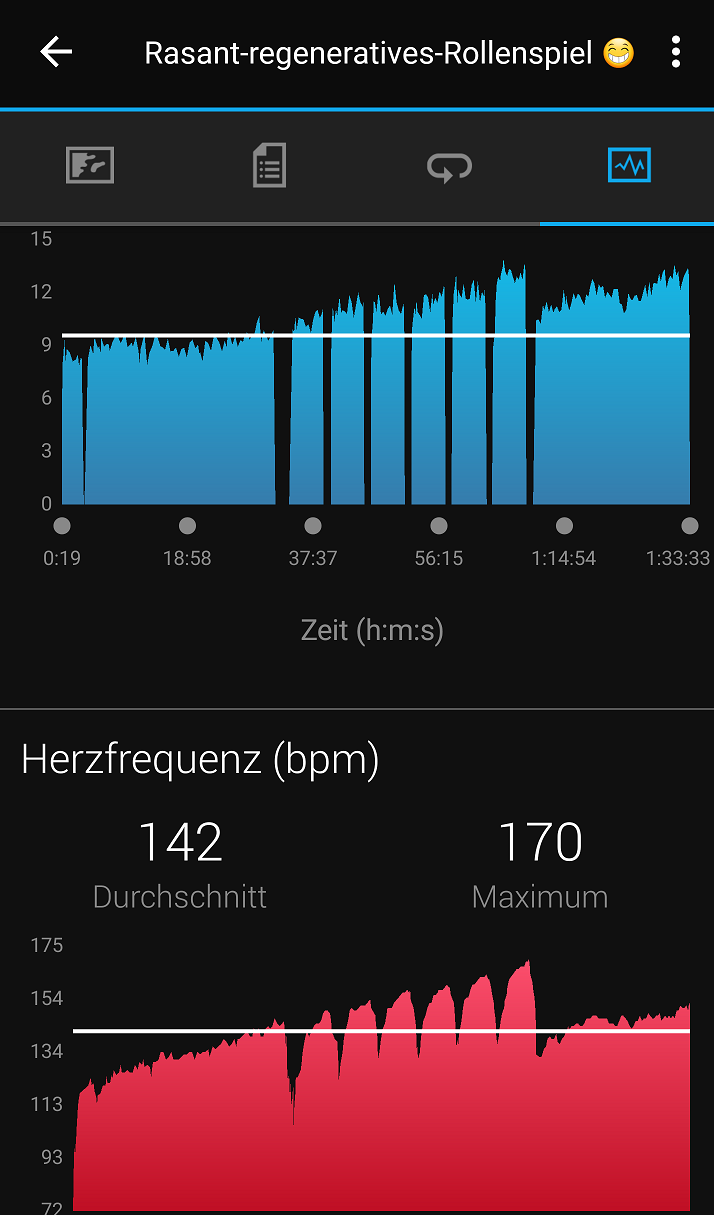Switch to the map overview tab
Viewport: 714px width, 1215px height.
pos(90,165)
